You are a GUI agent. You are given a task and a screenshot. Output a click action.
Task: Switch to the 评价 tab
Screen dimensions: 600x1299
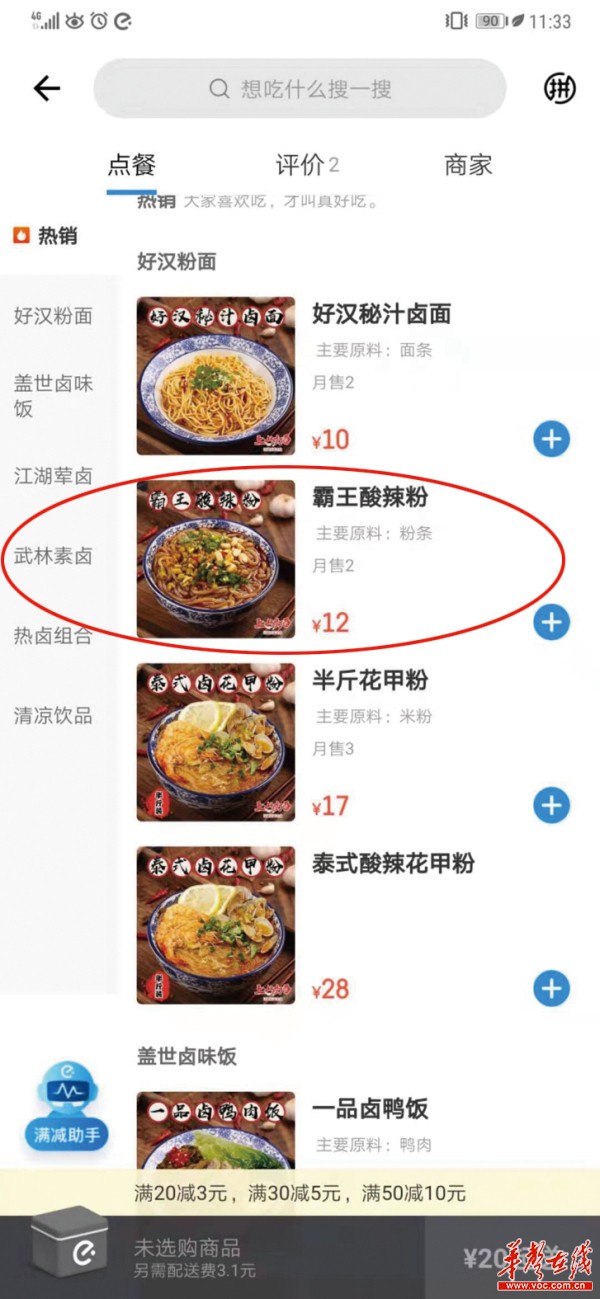click(307, 165)
